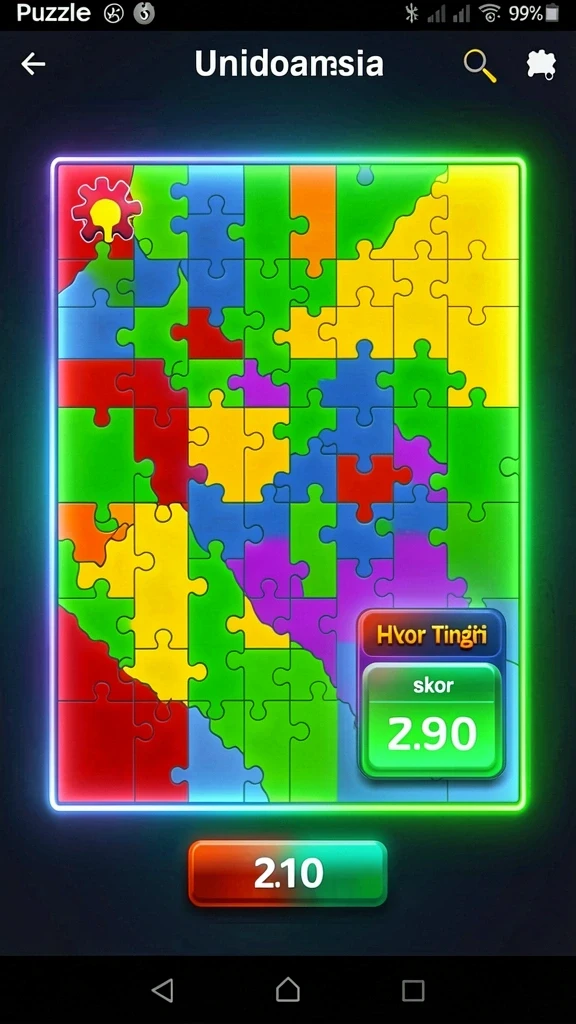Go back using the top-left arrow

[x=33, y=64]
